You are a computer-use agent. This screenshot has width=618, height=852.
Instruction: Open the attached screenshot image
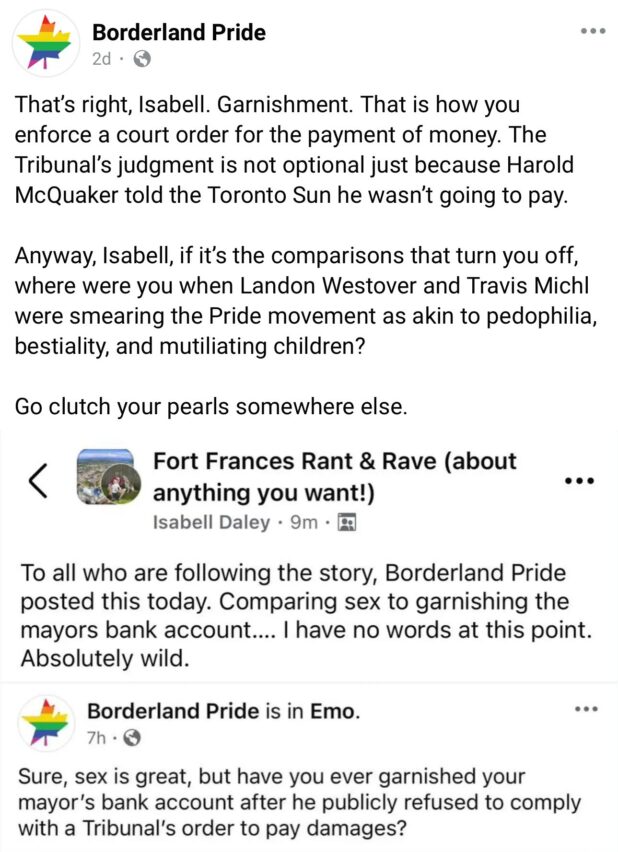point(309,640)
